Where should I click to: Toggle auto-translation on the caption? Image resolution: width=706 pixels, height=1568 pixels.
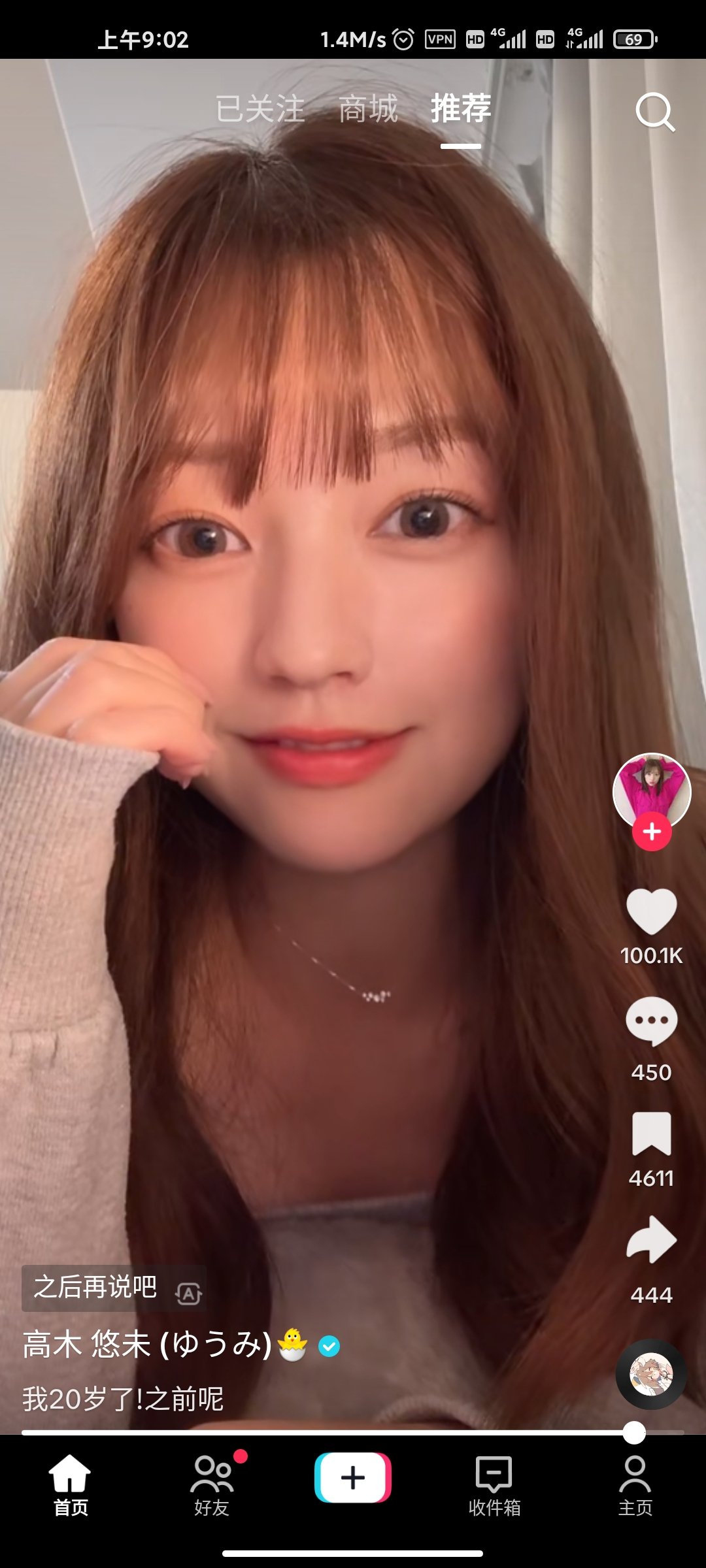click(x=189, y=1288)
